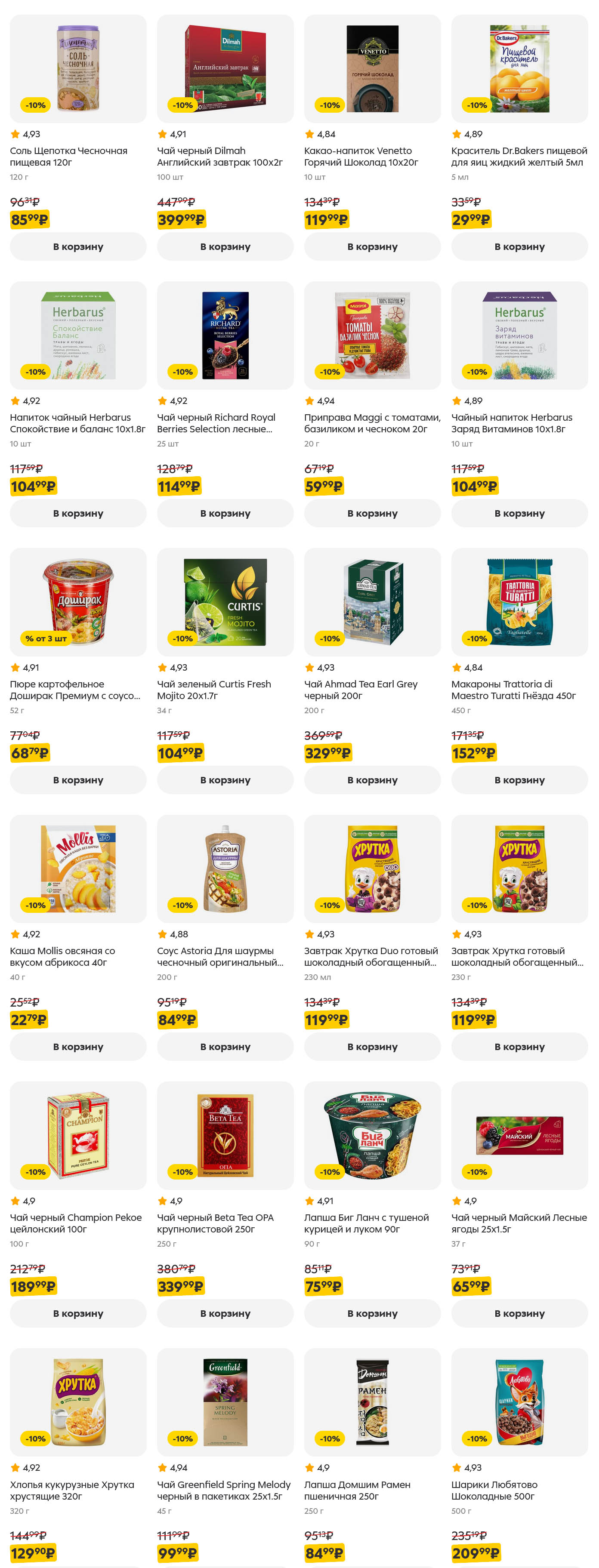Open Каша Mollis apricot oatmeal product
The width and height of the screenshot is (599, 1568).
78,869
